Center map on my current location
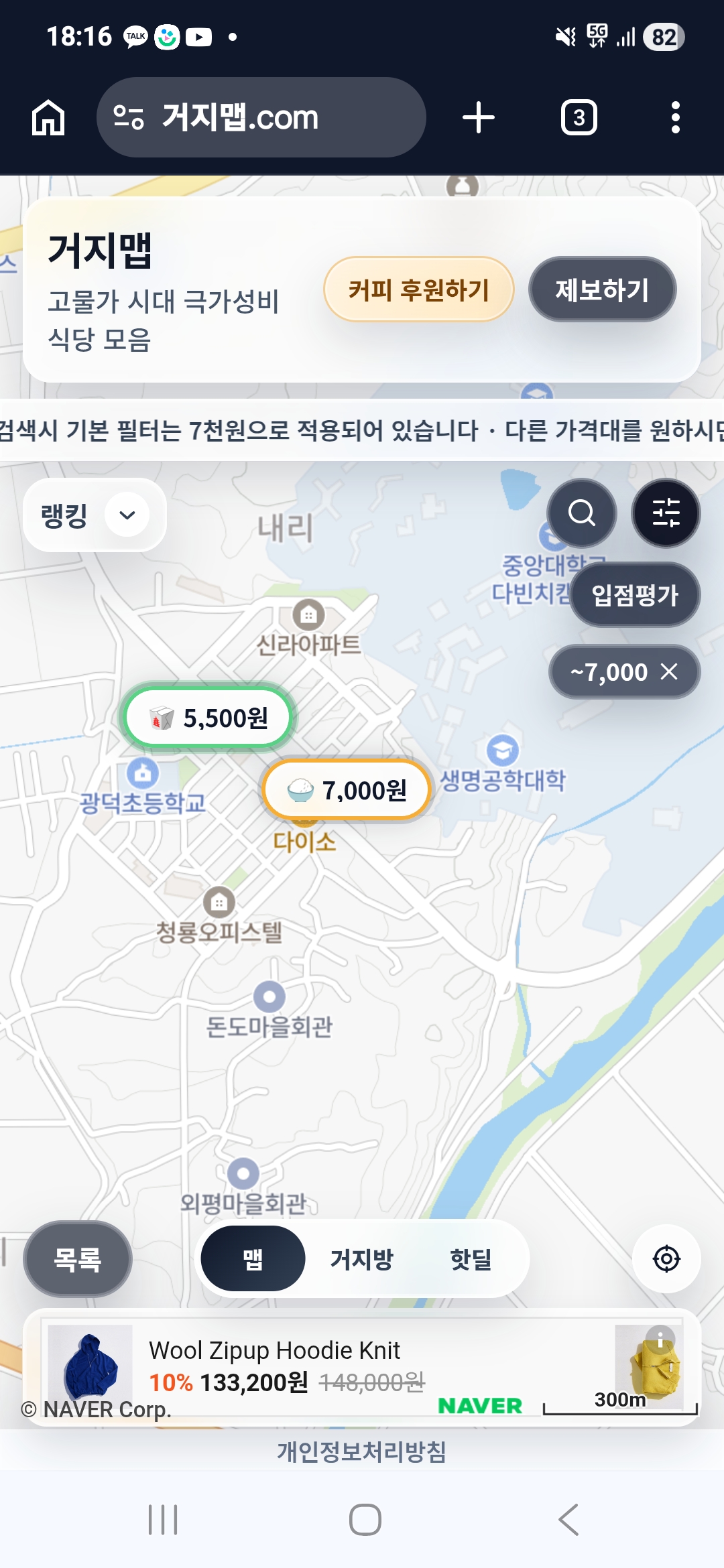 point(666,1259)
